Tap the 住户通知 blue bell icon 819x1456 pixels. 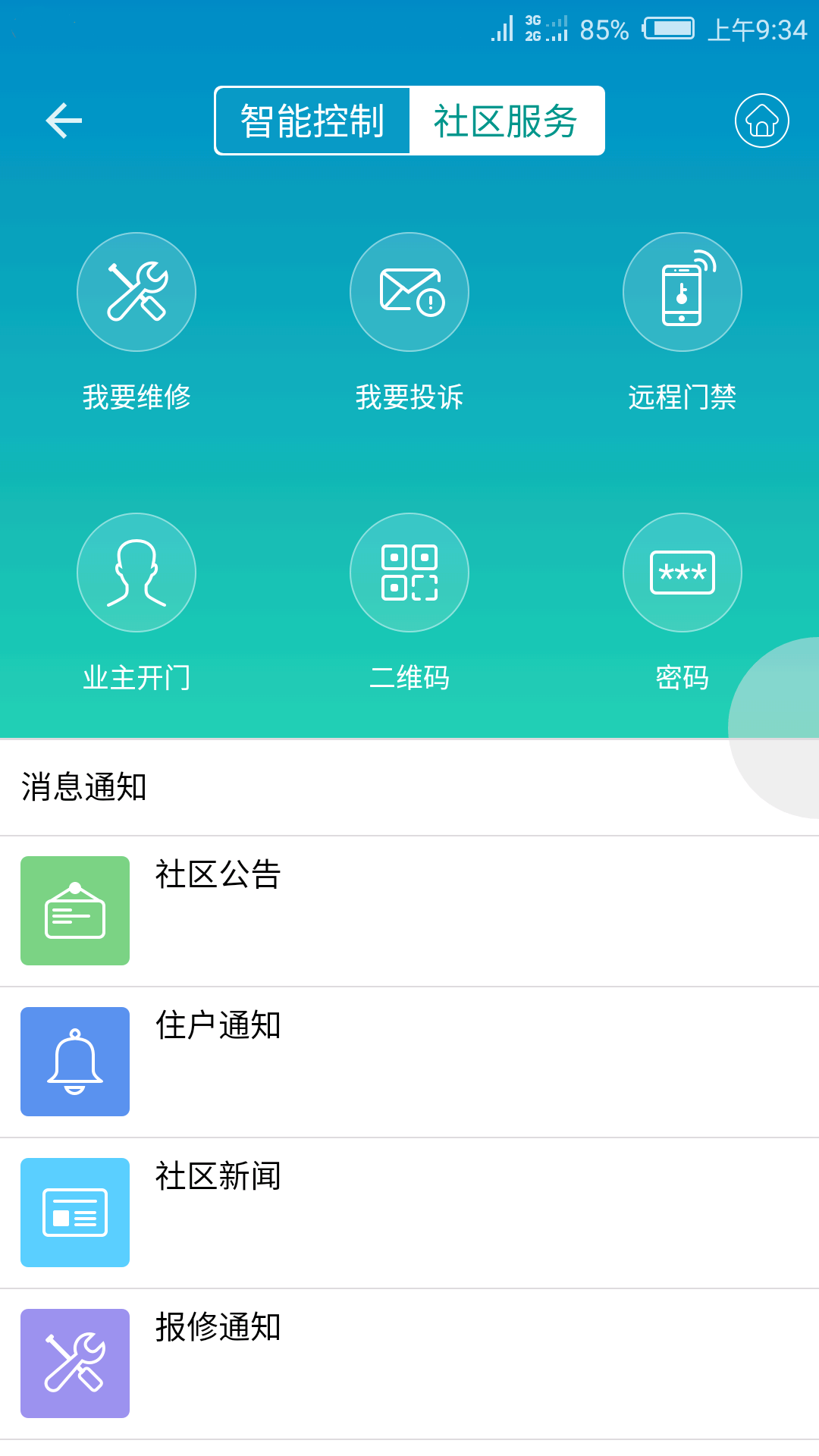click(74, 1062)
